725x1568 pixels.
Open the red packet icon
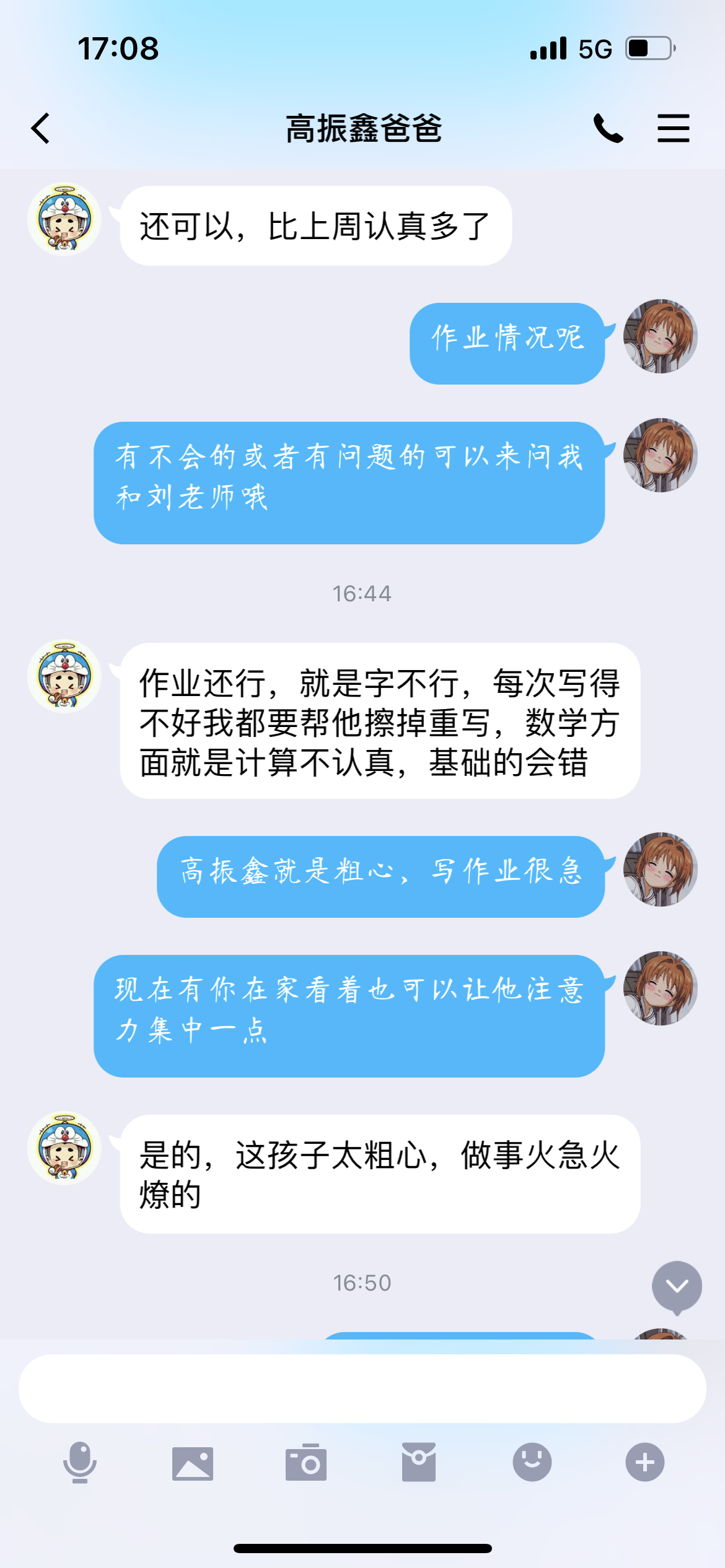click(419, 1463)
